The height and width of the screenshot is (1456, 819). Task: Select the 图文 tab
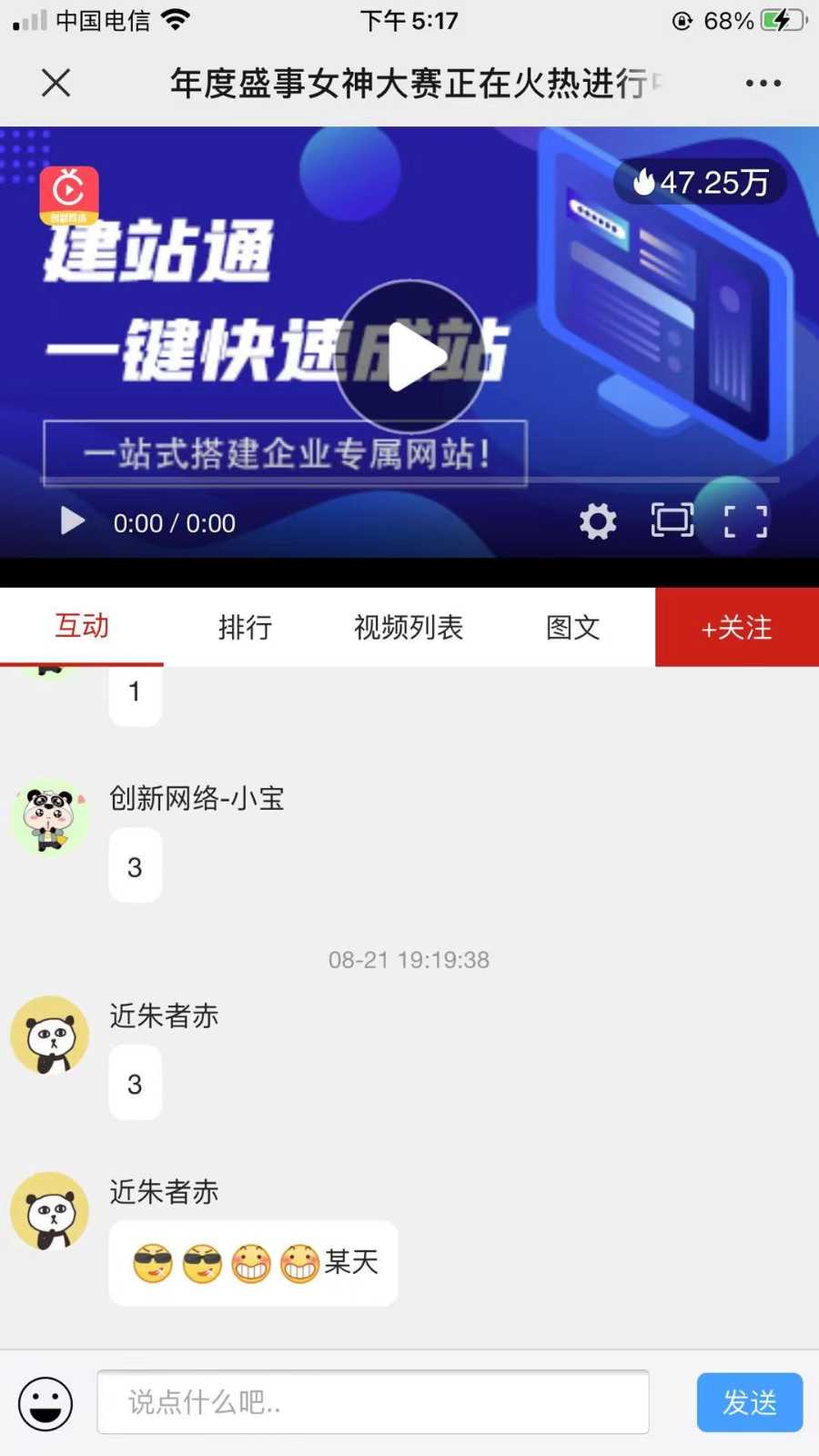[572, 627]
